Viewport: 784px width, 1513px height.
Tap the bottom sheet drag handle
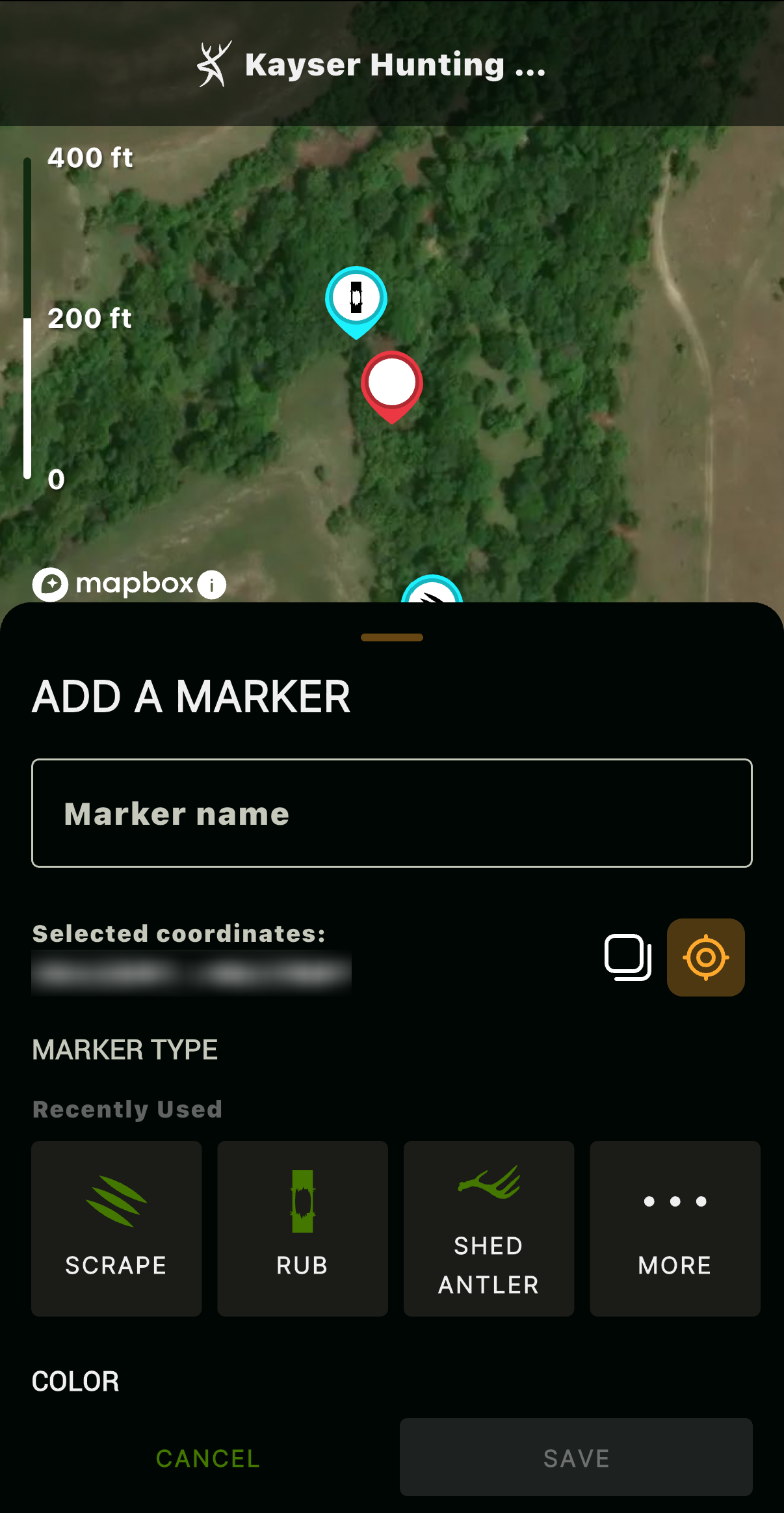392,637
